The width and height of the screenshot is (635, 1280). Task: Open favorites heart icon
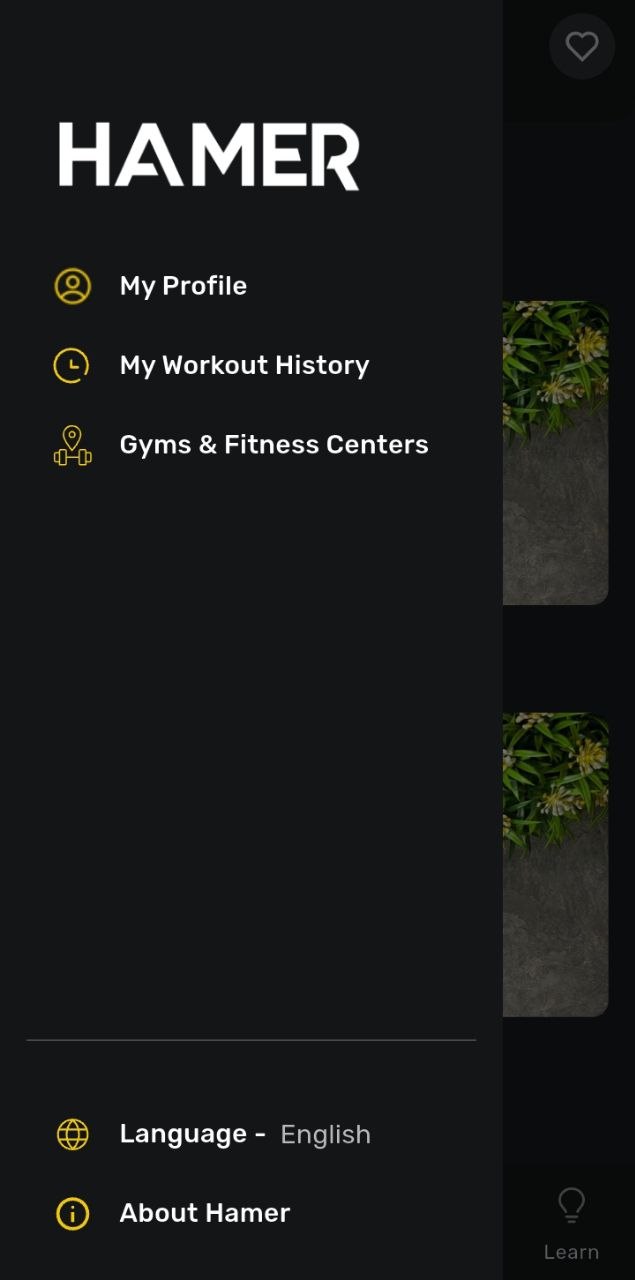[581, 46]
